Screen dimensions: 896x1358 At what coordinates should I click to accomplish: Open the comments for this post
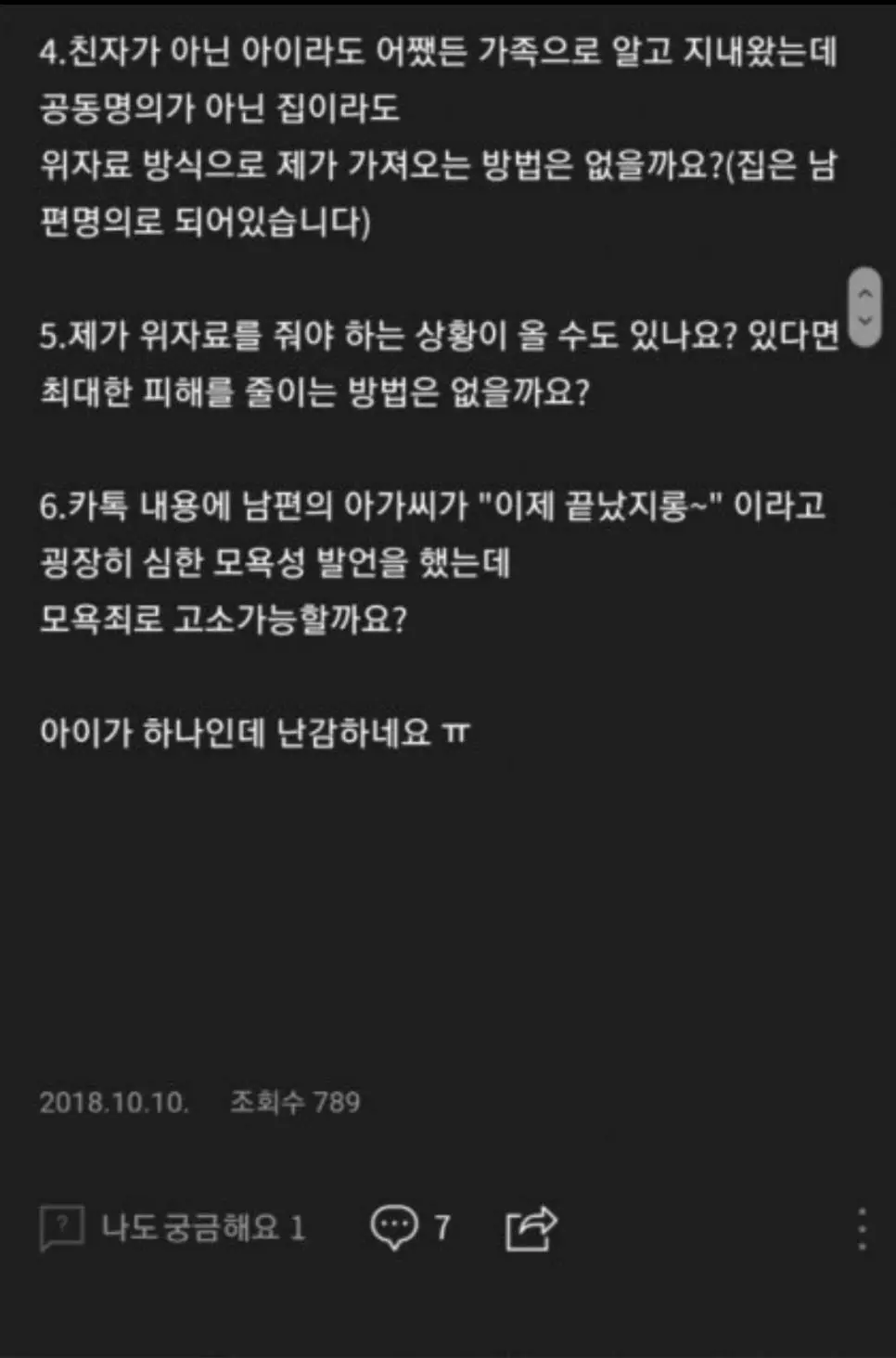point(409,1228)
